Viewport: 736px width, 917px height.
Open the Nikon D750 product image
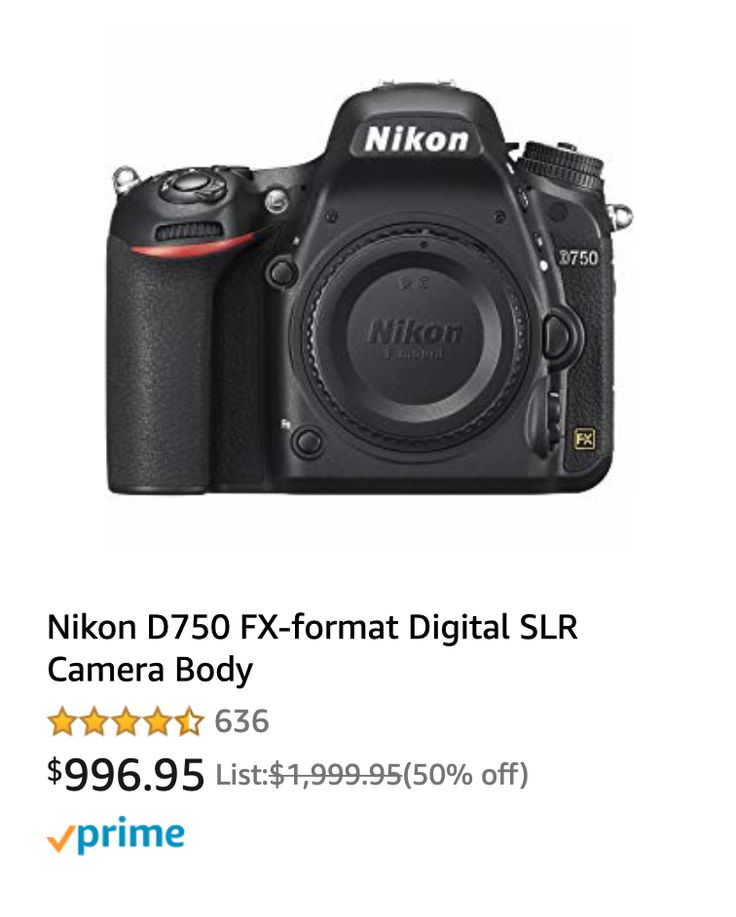[368, 290]
